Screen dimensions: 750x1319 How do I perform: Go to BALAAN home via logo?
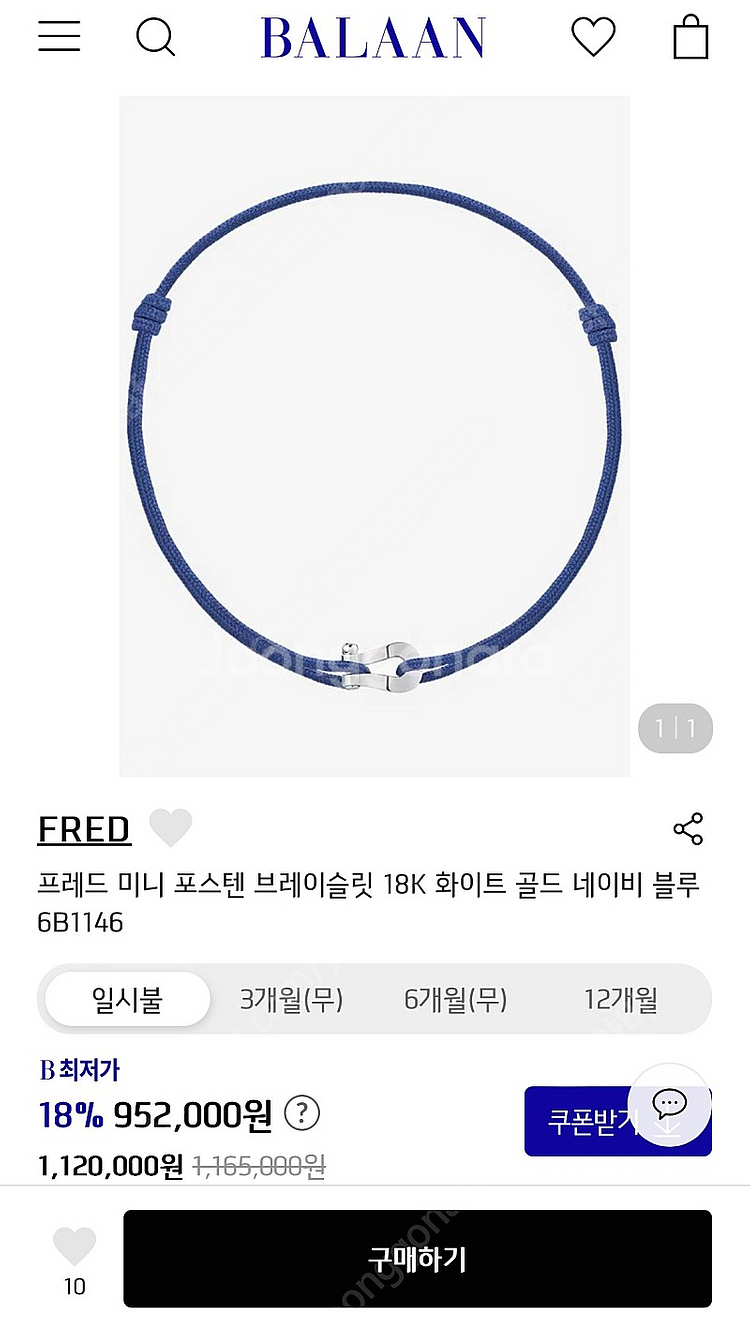pos(373,38)
